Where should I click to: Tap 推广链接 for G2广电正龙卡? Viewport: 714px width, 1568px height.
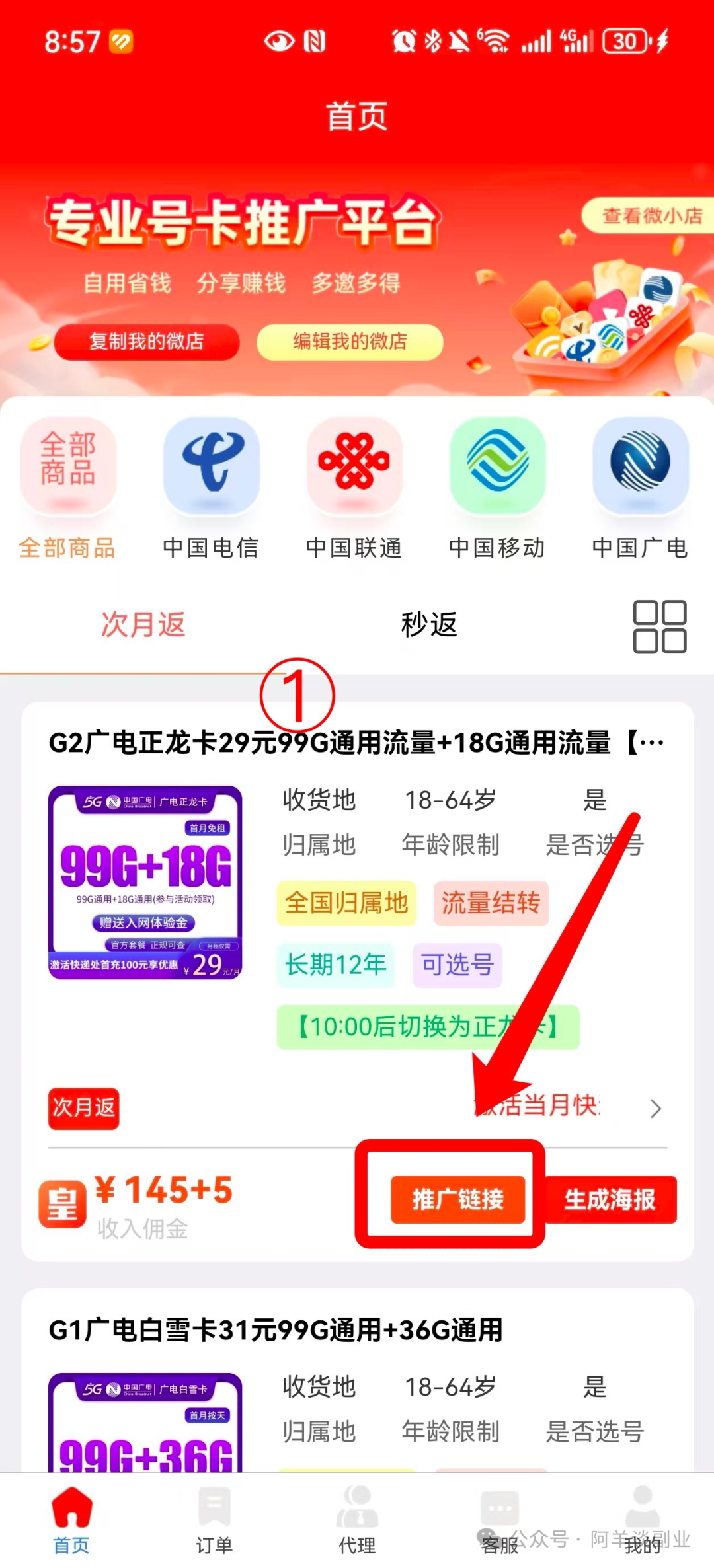pyautogui.click(x=457, y=1199)
